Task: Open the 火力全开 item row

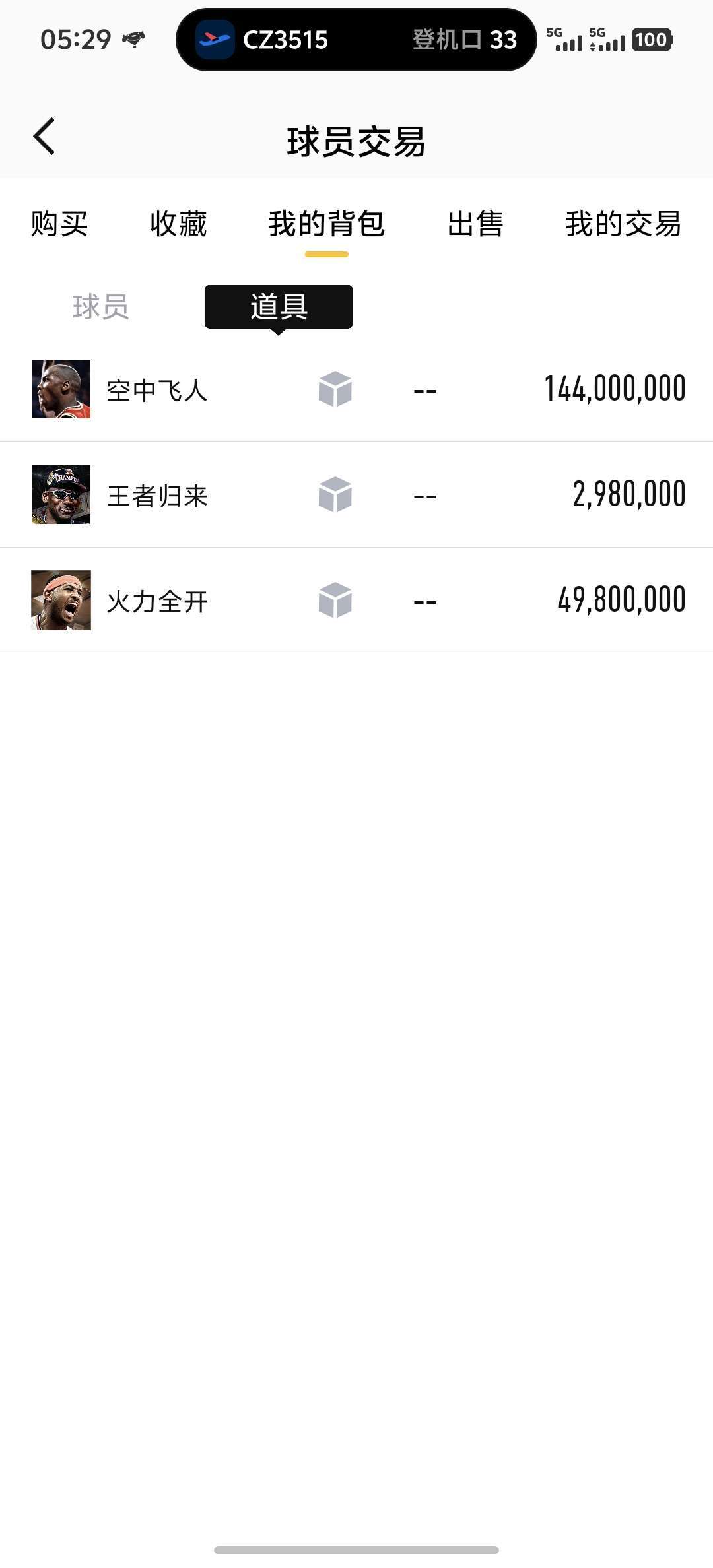Action: point(356,601)
